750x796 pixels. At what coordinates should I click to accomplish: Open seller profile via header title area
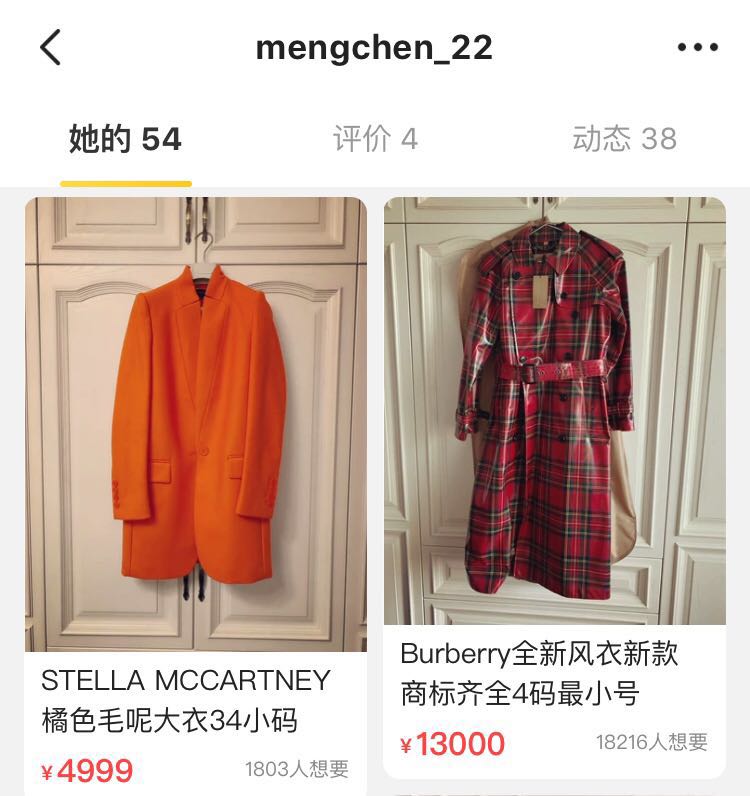pyautogui.click(x=375, y=46)
